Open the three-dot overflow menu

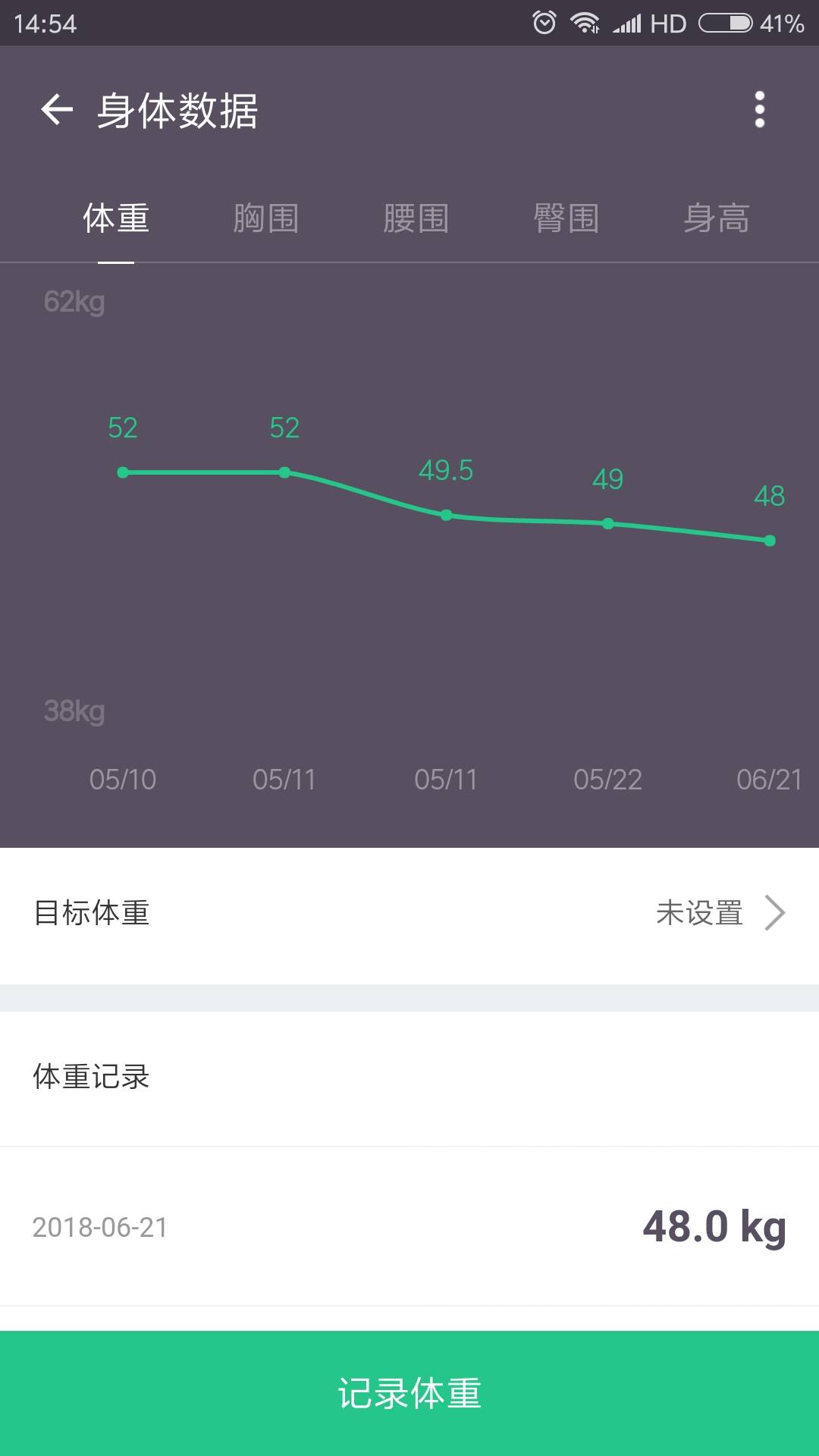(x=758, y=110)
